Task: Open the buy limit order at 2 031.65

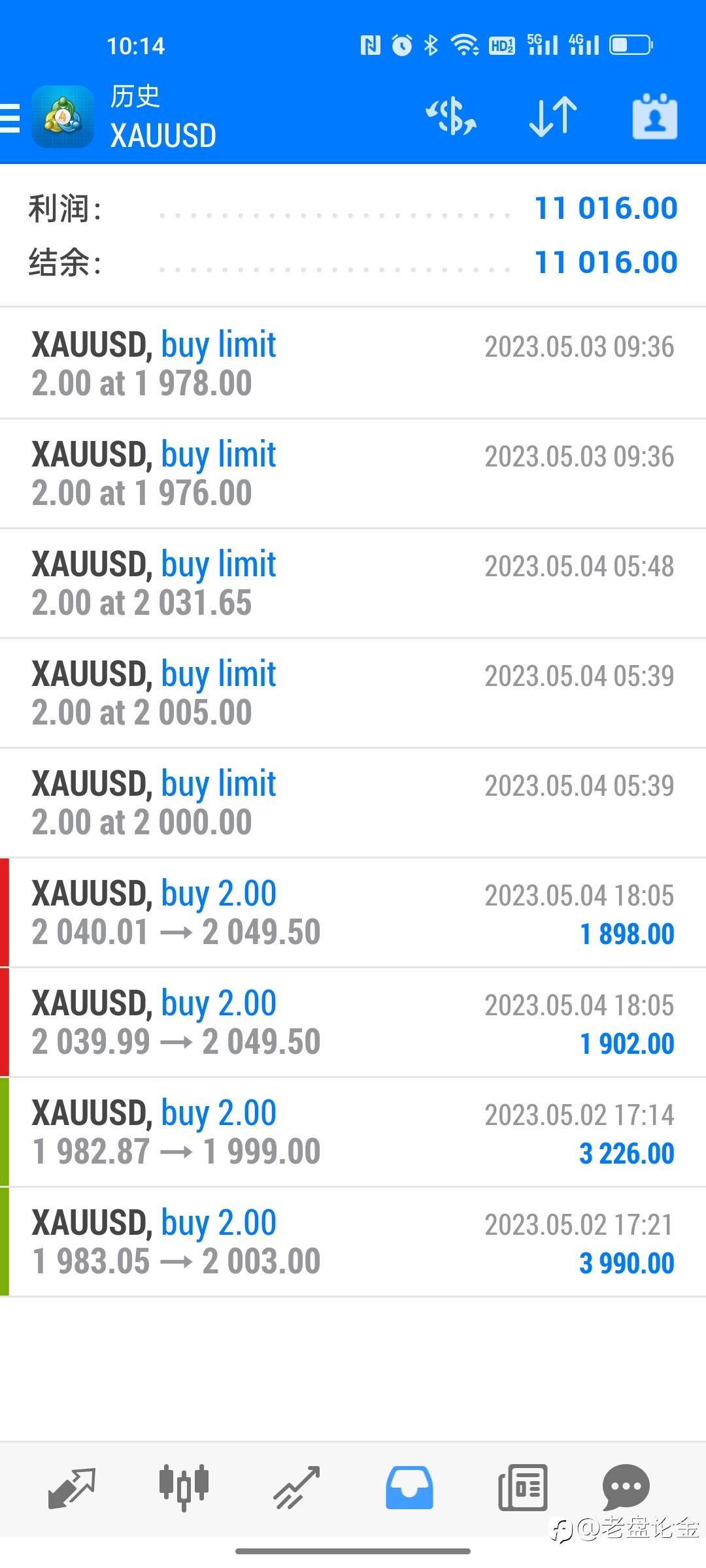Action: point(353,583)
